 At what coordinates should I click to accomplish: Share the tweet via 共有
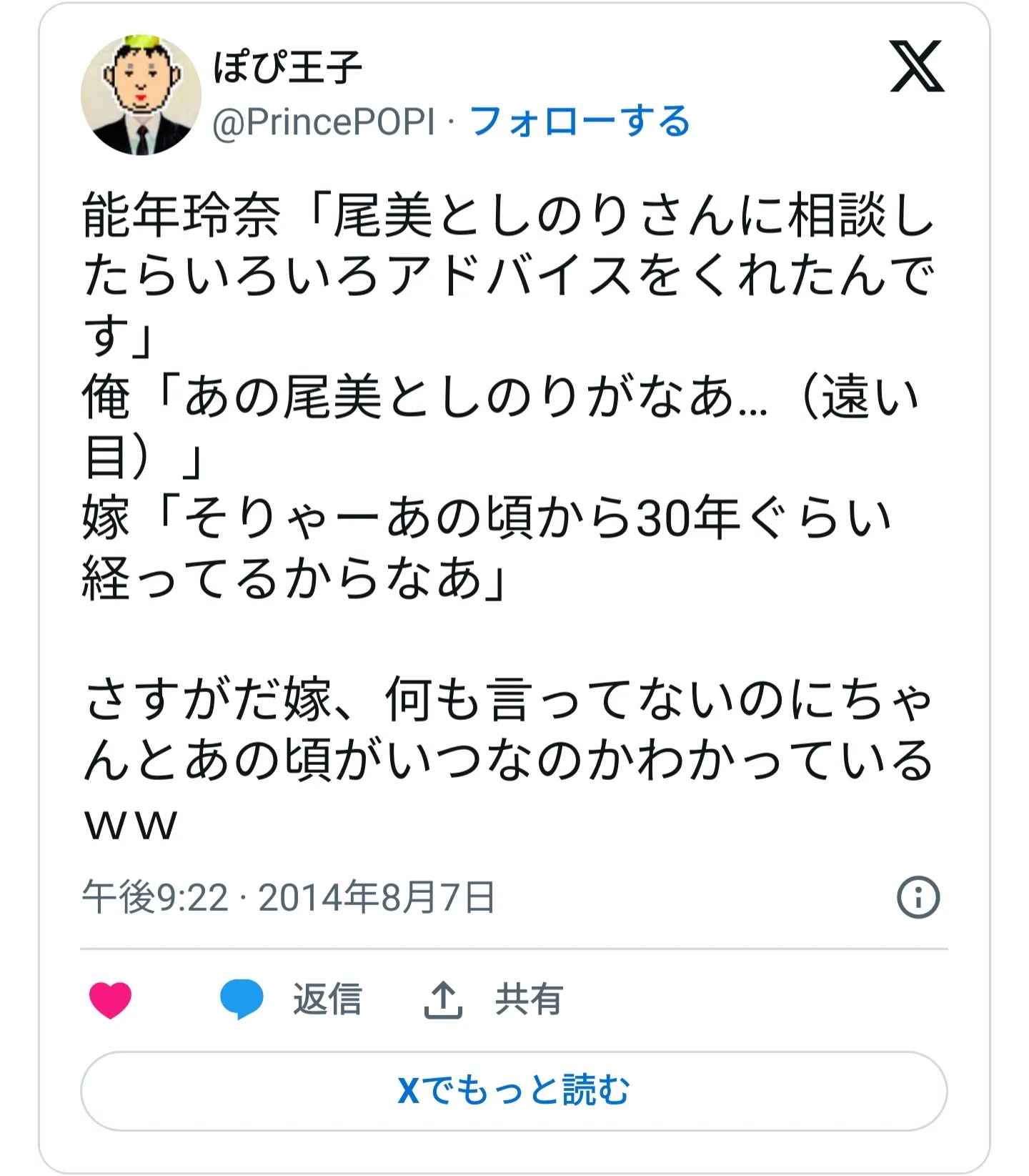click(x=494, y=999)
